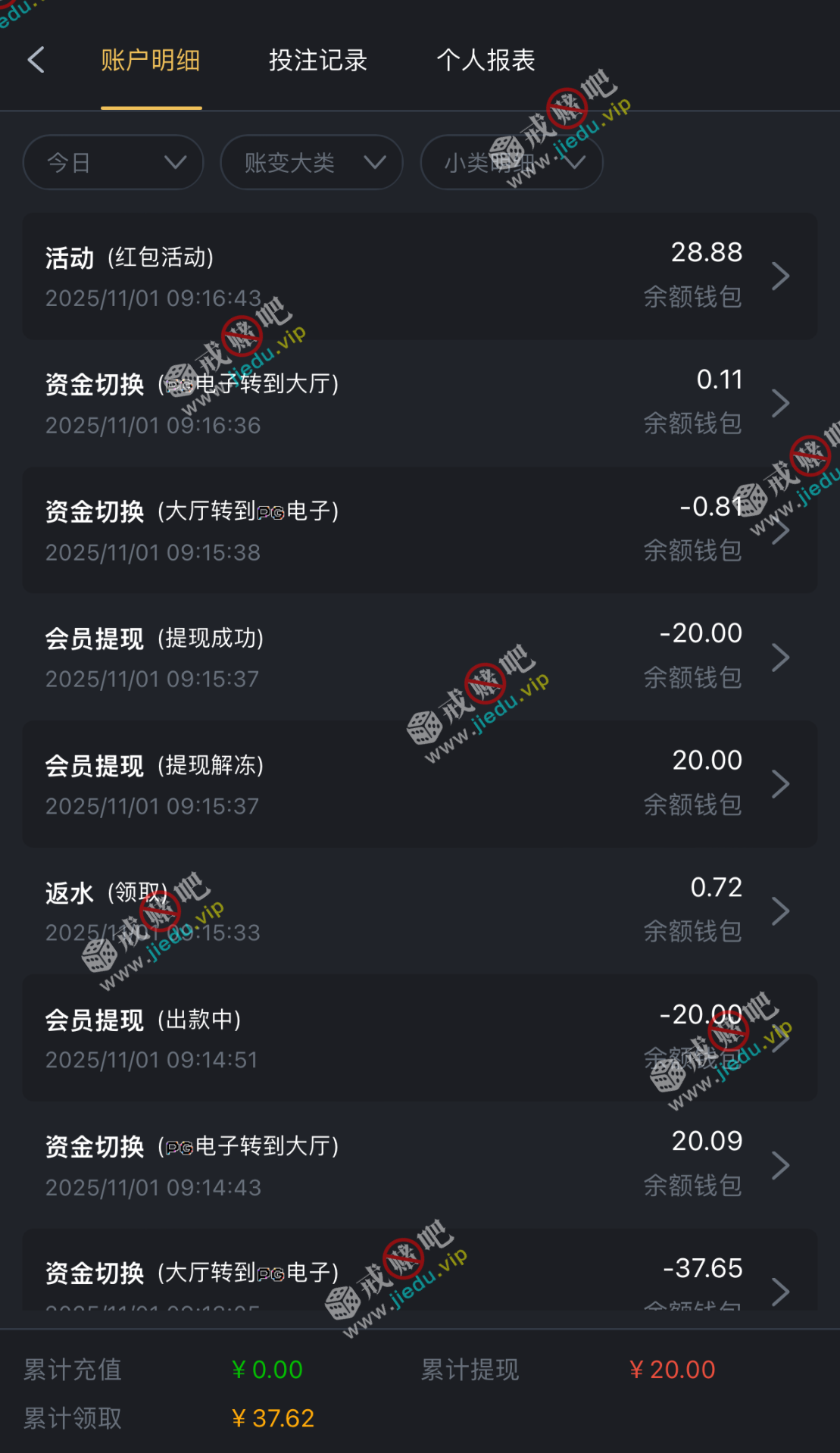This screenshot has width=840, height=1453.
Task: Switch to the 个人报表 tab
Action: point(486,60)
